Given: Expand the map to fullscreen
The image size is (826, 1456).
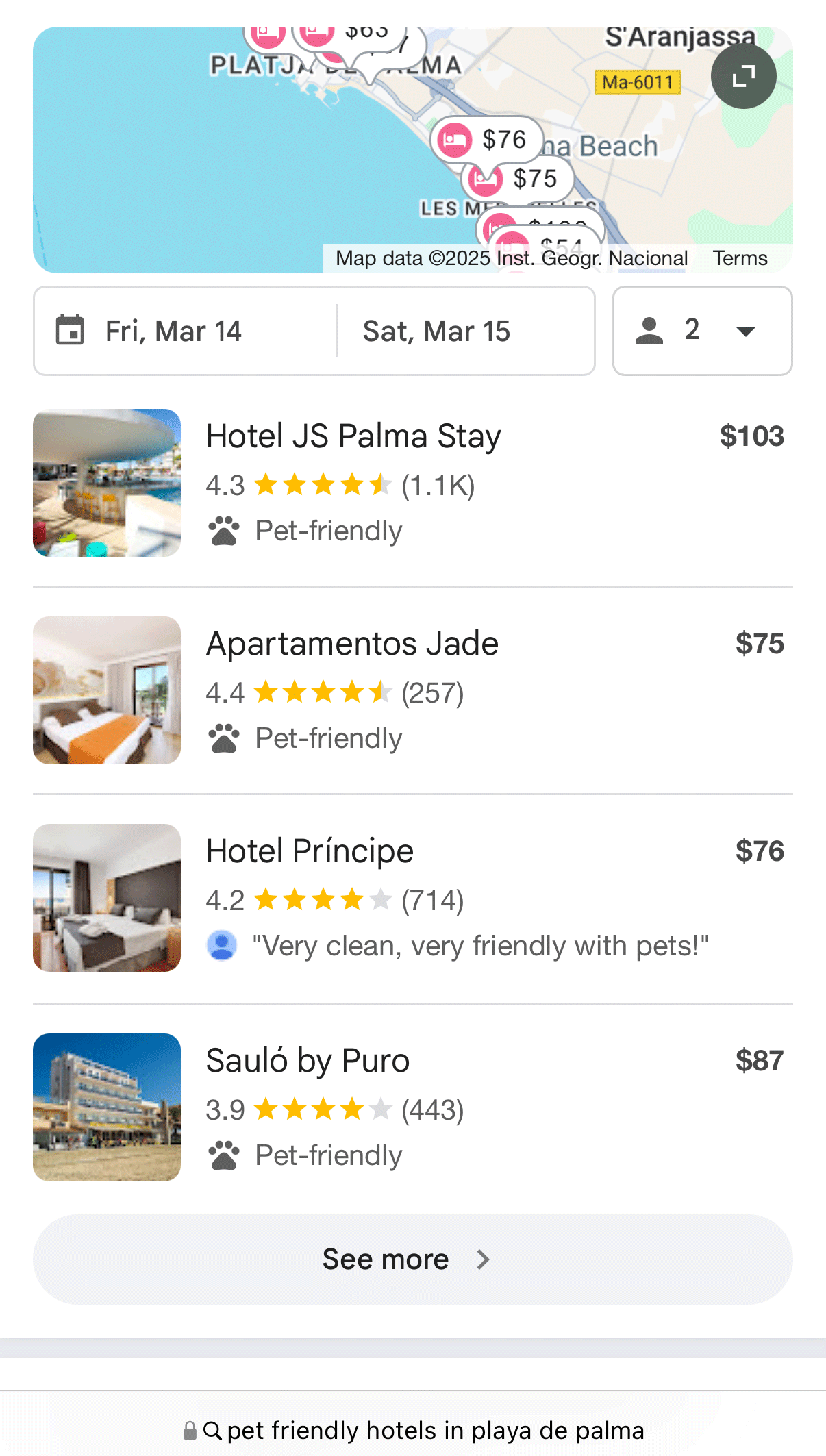Looking at the screenshot, I should (x=743, y=76).
